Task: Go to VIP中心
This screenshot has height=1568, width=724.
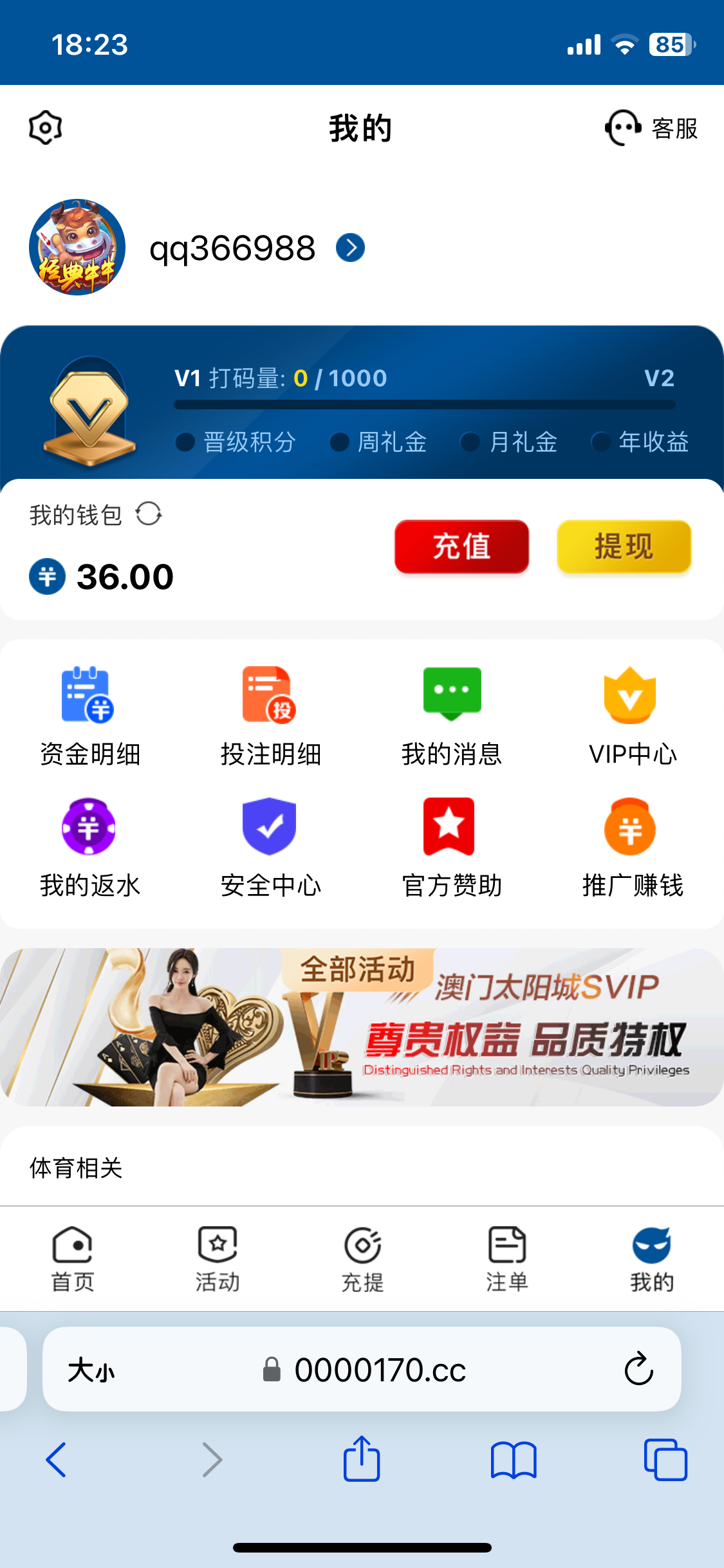Action: [632, 716]
